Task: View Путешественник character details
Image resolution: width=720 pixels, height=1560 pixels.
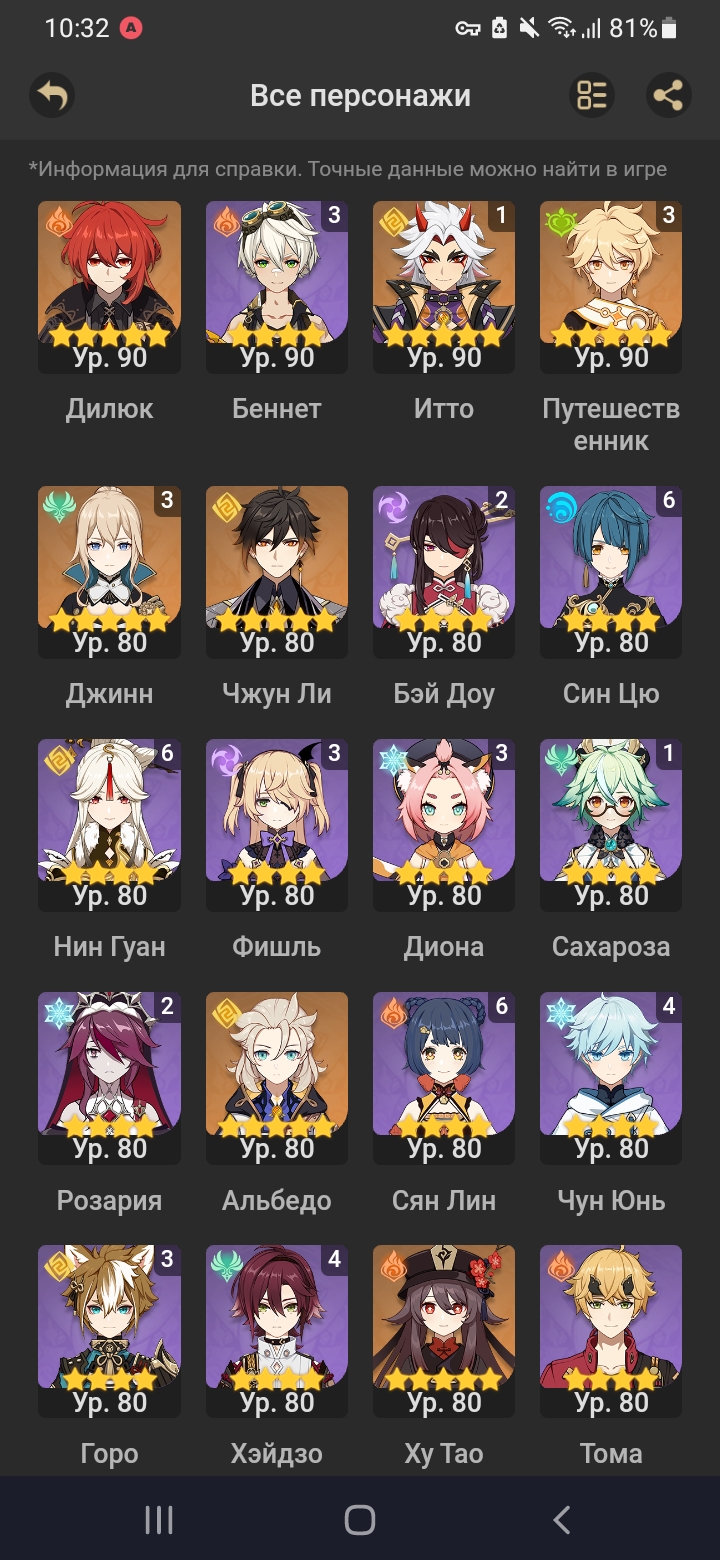Action: (x=611, y=287)
